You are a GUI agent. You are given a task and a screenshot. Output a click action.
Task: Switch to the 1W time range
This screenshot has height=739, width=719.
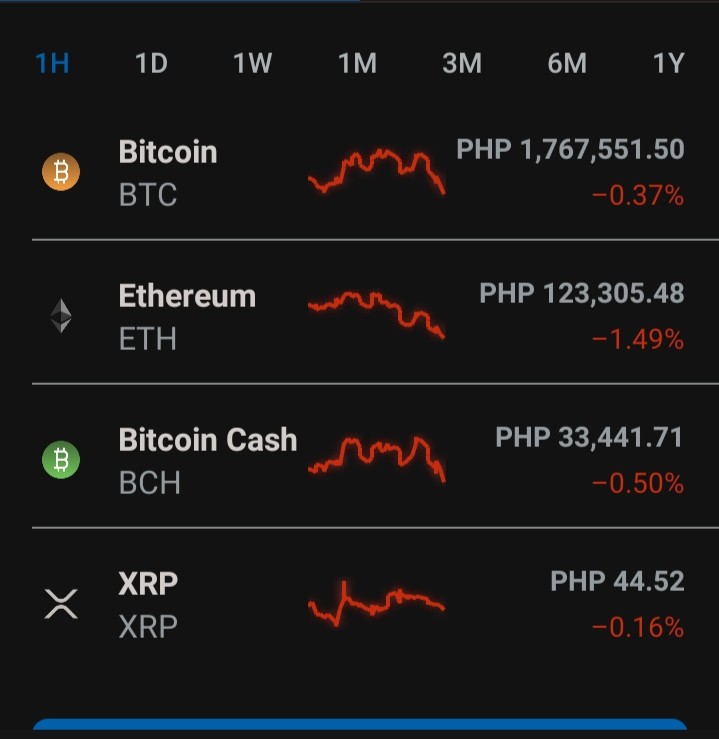[253, 63]
